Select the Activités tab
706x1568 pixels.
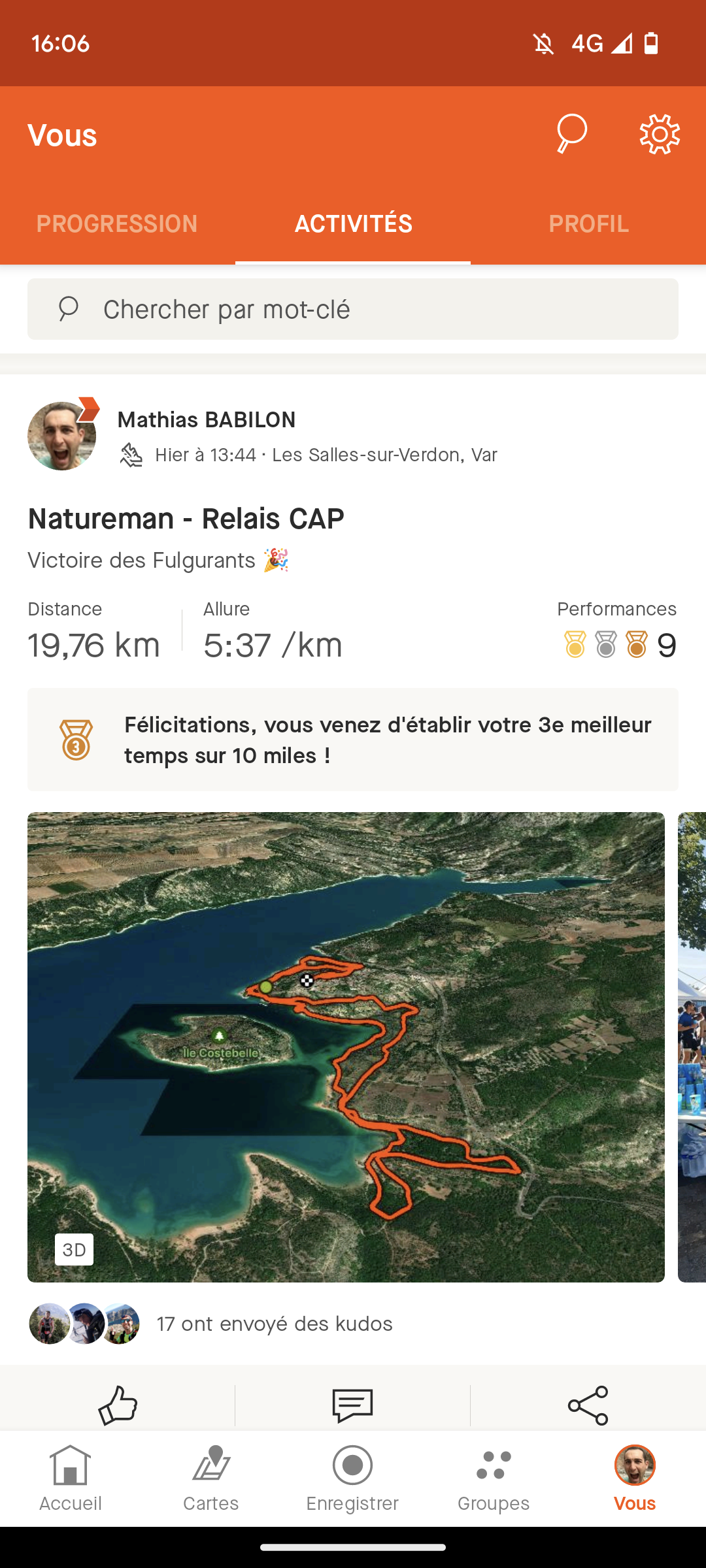pos(353,223)
